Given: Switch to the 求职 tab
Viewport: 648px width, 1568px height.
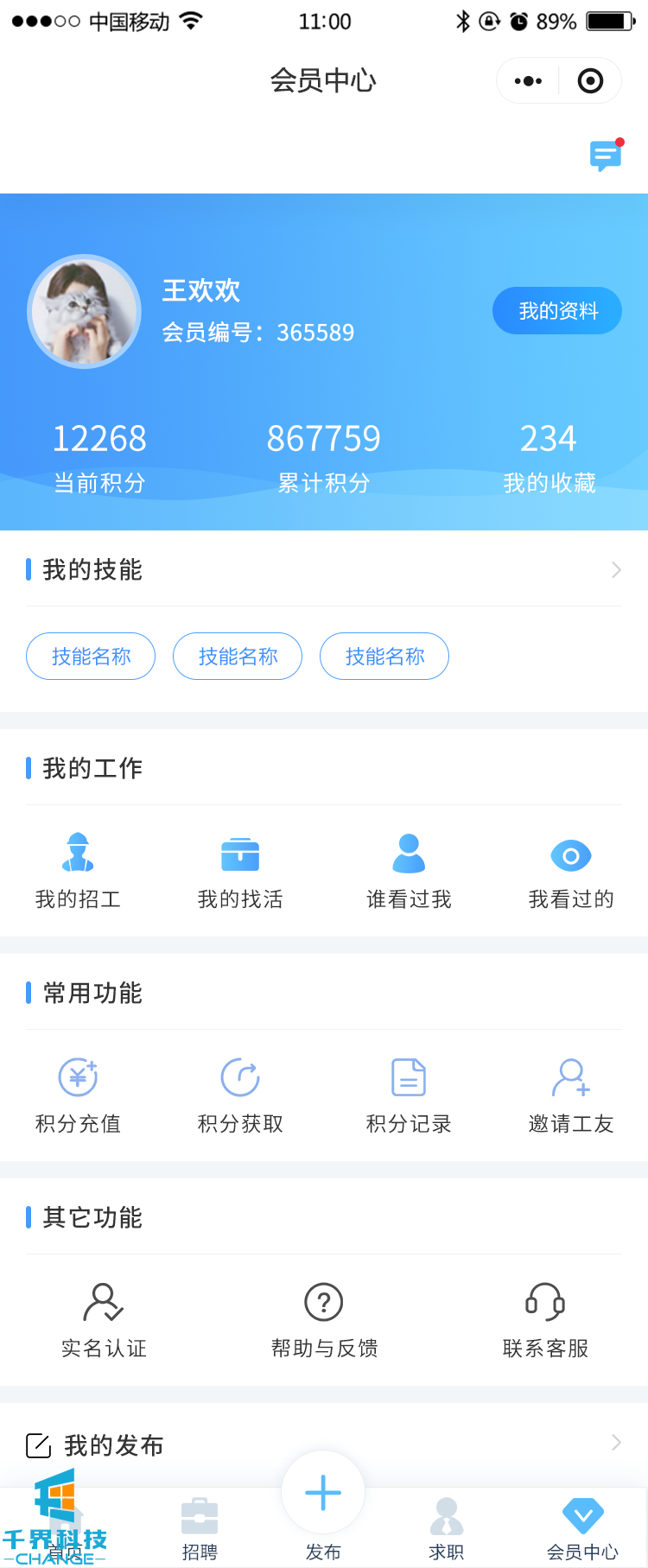Looking at the screenshot, I should pos(447,1529).
